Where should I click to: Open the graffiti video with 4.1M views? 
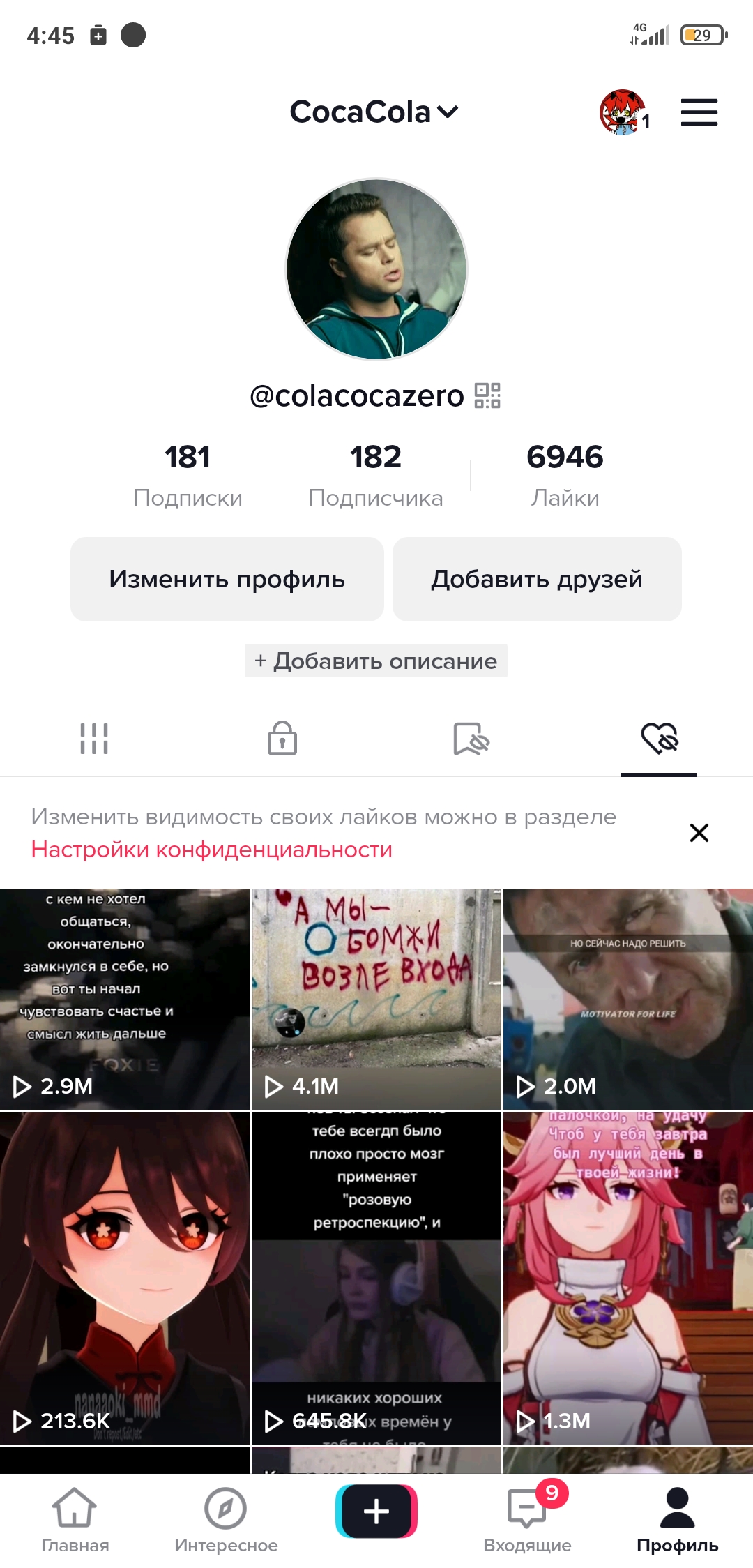(x=376, y=997)
